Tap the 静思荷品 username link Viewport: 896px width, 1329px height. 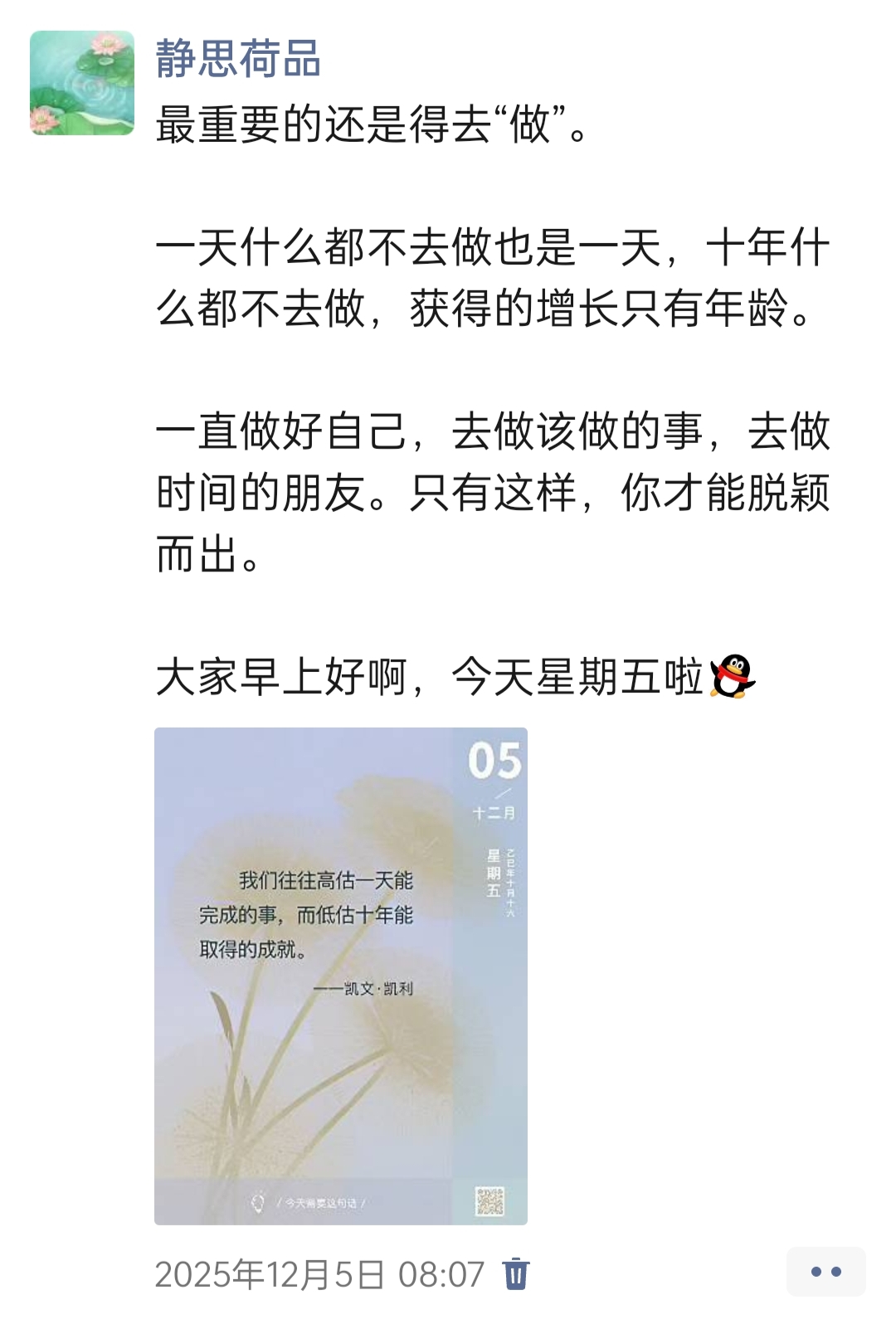click(238, 59)
